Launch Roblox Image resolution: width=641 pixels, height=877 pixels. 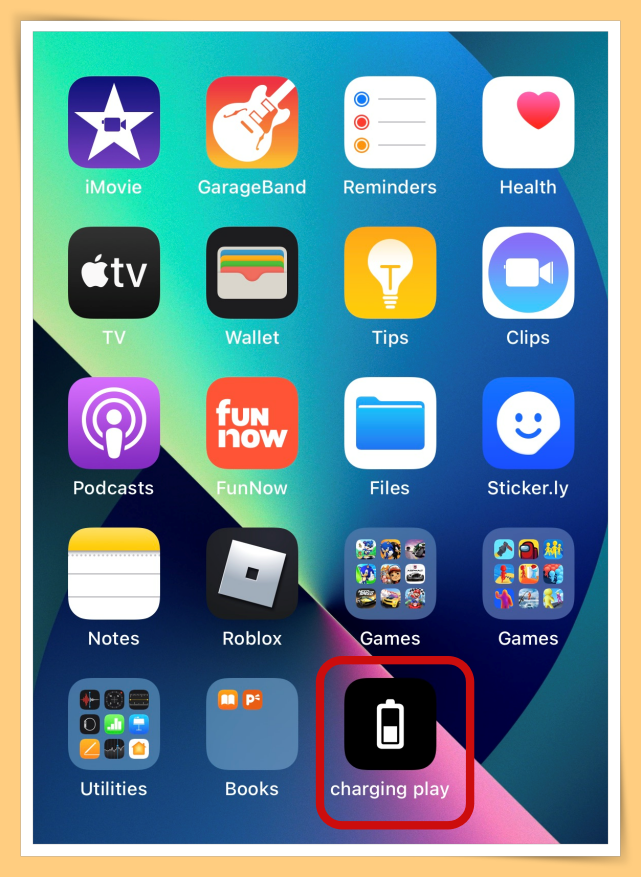pyautogui.click(x=252, y=573)
